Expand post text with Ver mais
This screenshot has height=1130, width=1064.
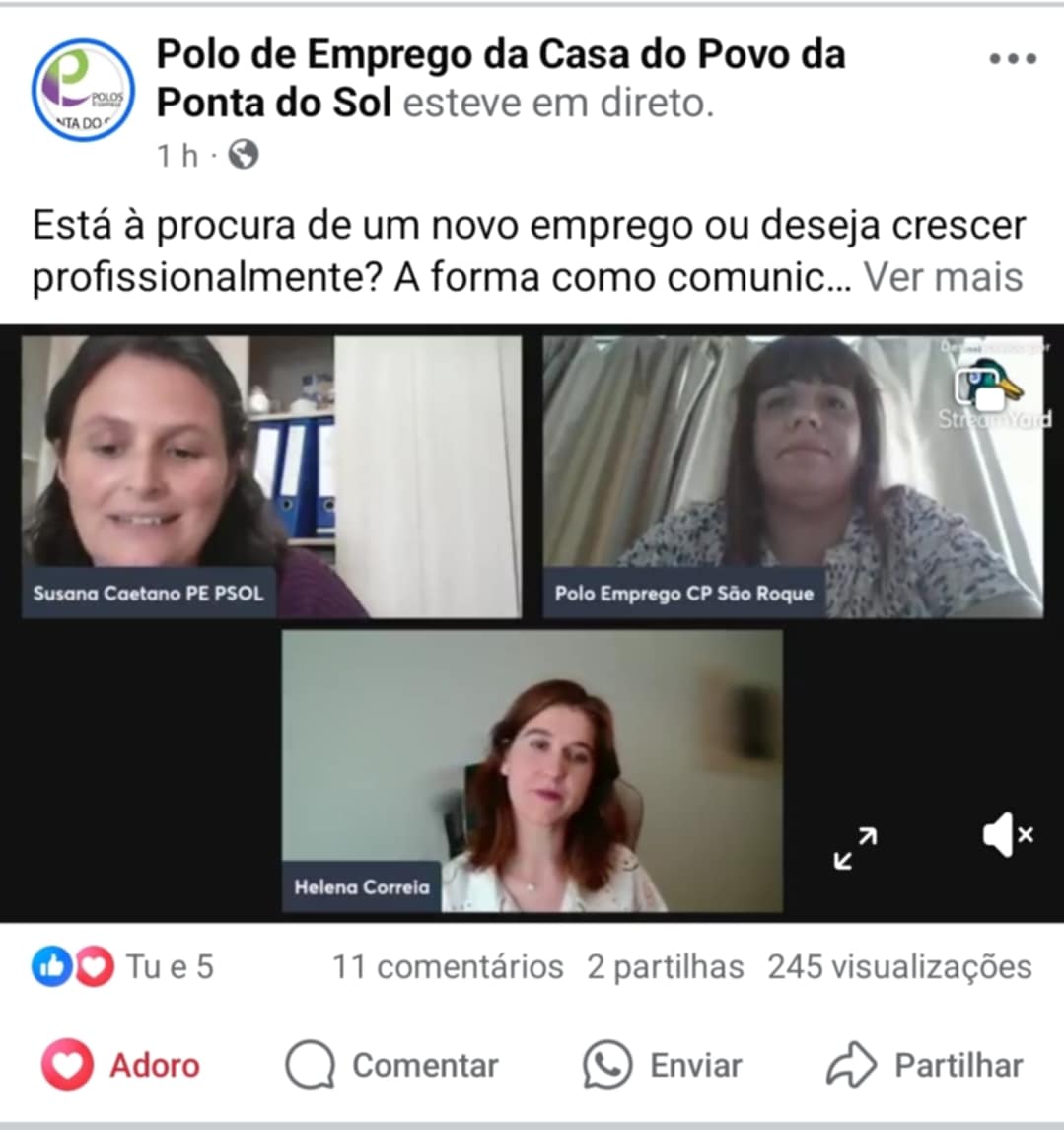943,278
